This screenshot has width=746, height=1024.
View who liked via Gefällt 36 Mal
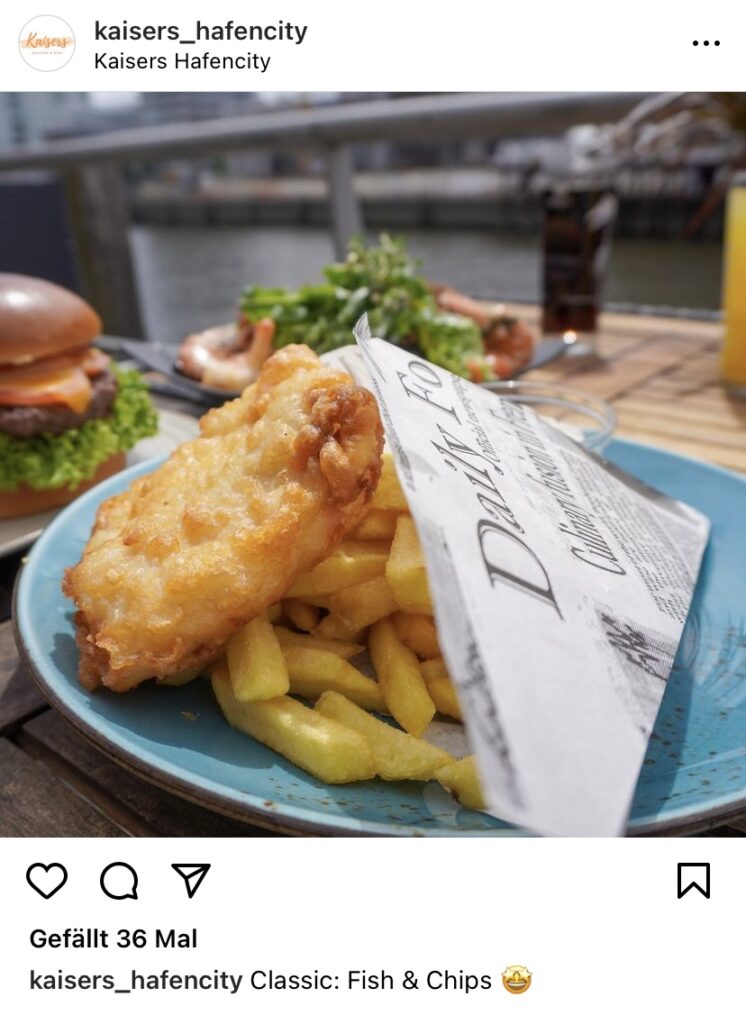point(113,939)
